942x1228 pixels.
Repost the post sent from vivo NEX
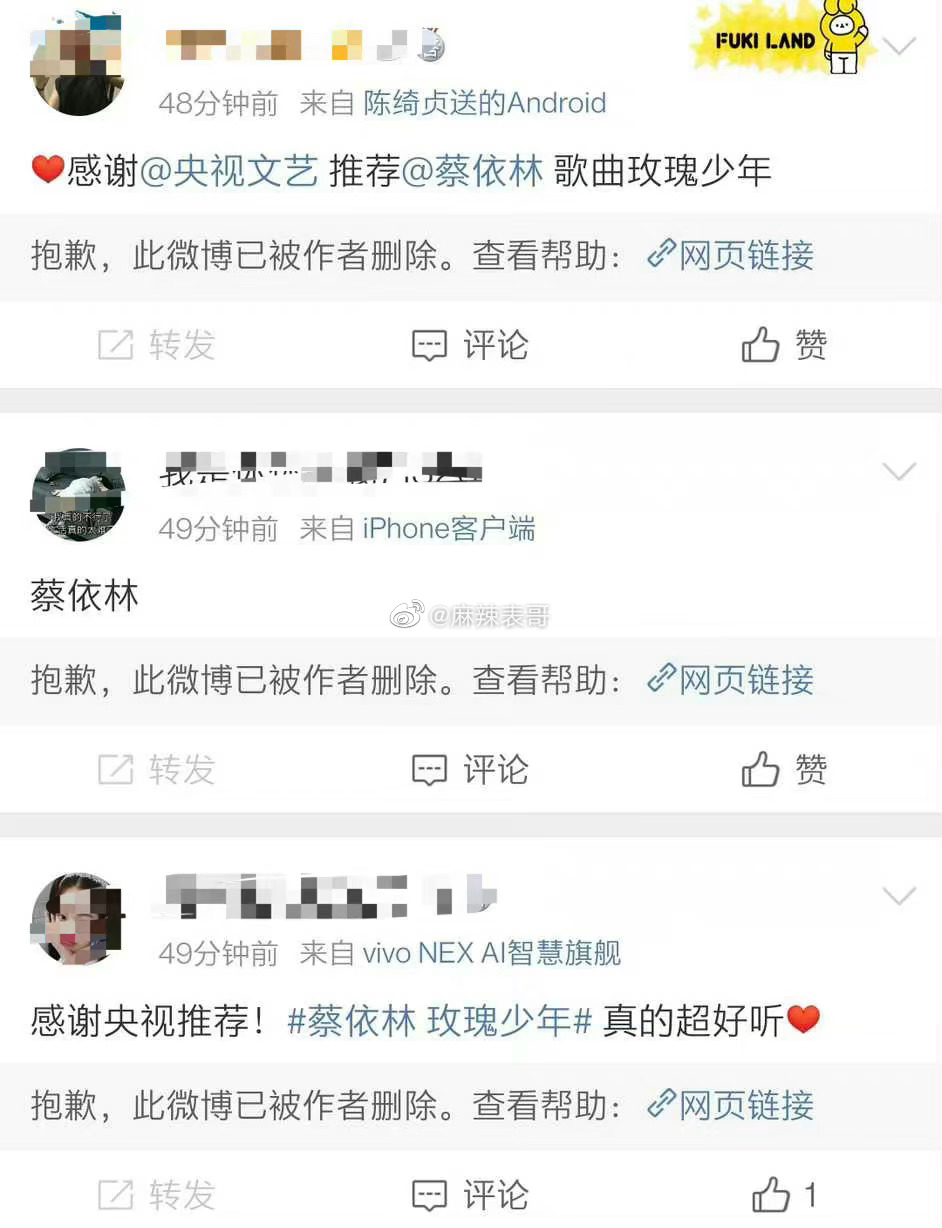(158, 1194)
